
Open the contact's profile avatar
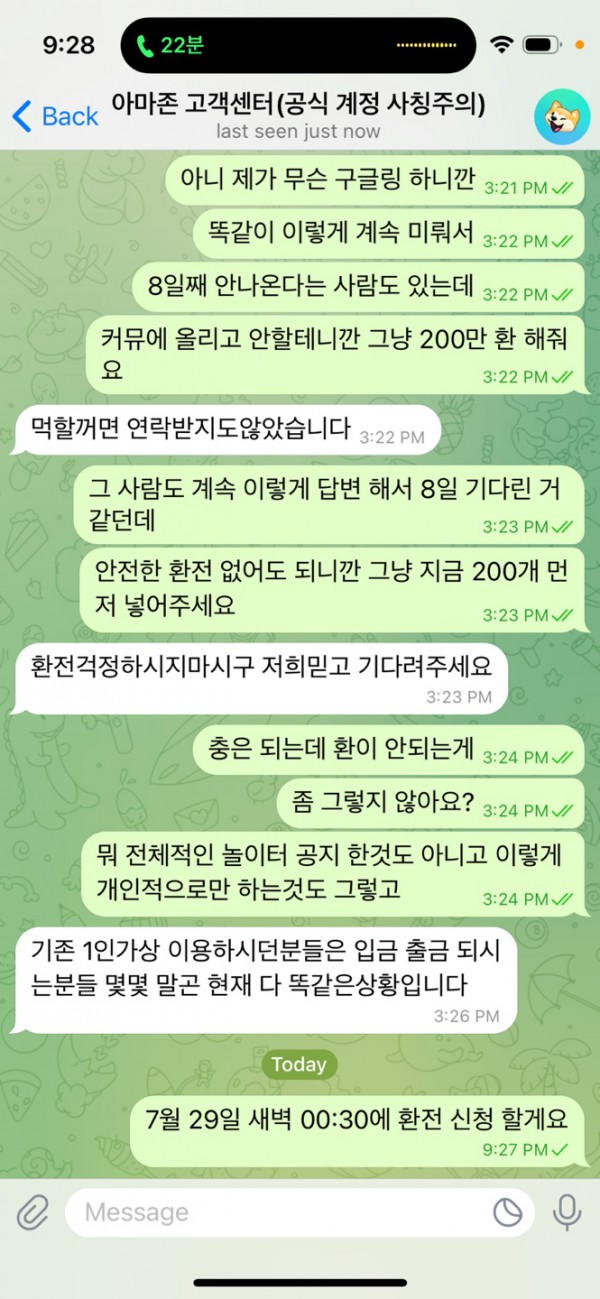coord(561,116)
